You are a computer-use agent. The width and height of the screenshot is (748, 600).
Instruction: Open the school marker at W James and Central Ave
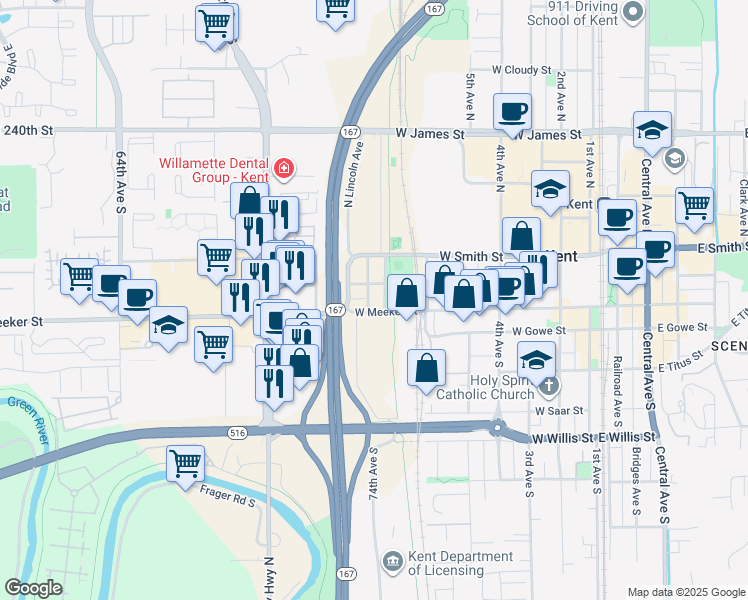(x=652, y=131)
